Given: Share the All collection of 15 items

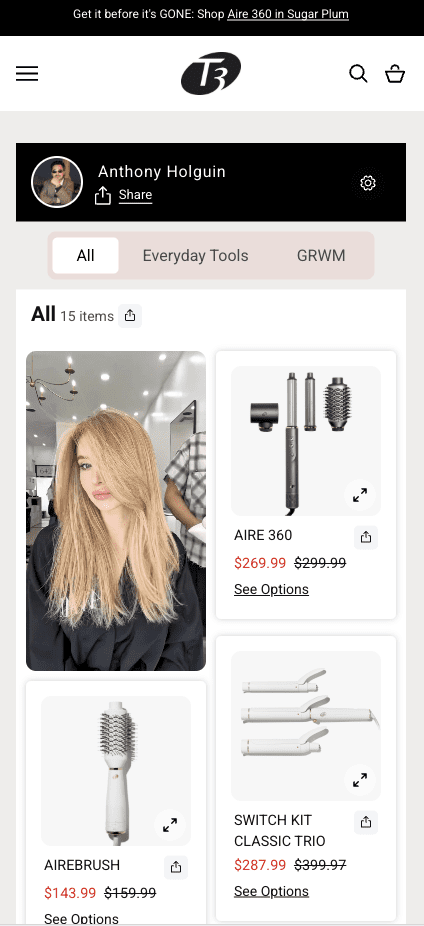Looking at the screenshot, I should click(x=130, y=316).
